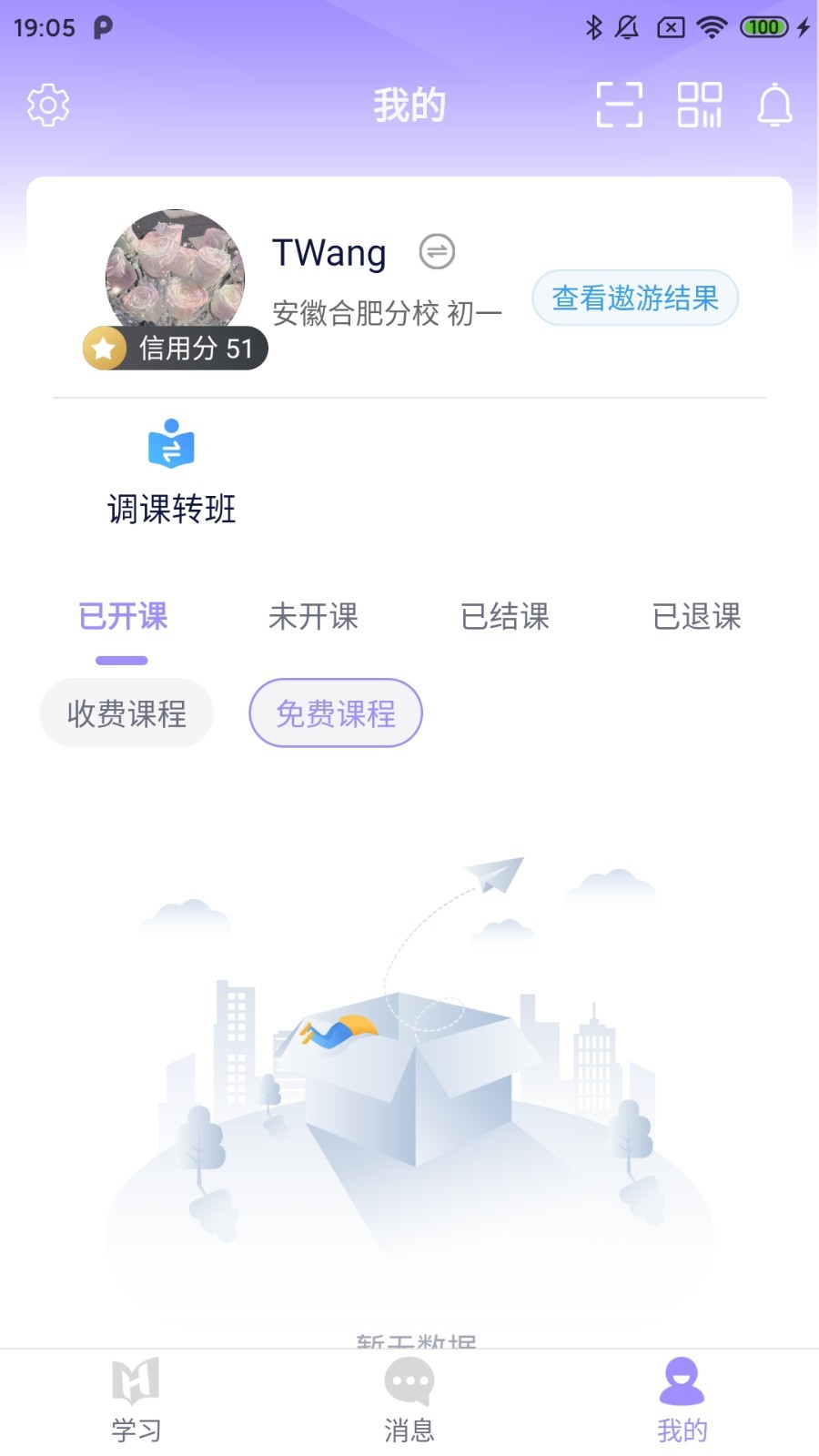Image resolution: width=819 pixels, height=1456 pixels.
Task: Switch to the 未开课 tab
Action: pos(313,617)
